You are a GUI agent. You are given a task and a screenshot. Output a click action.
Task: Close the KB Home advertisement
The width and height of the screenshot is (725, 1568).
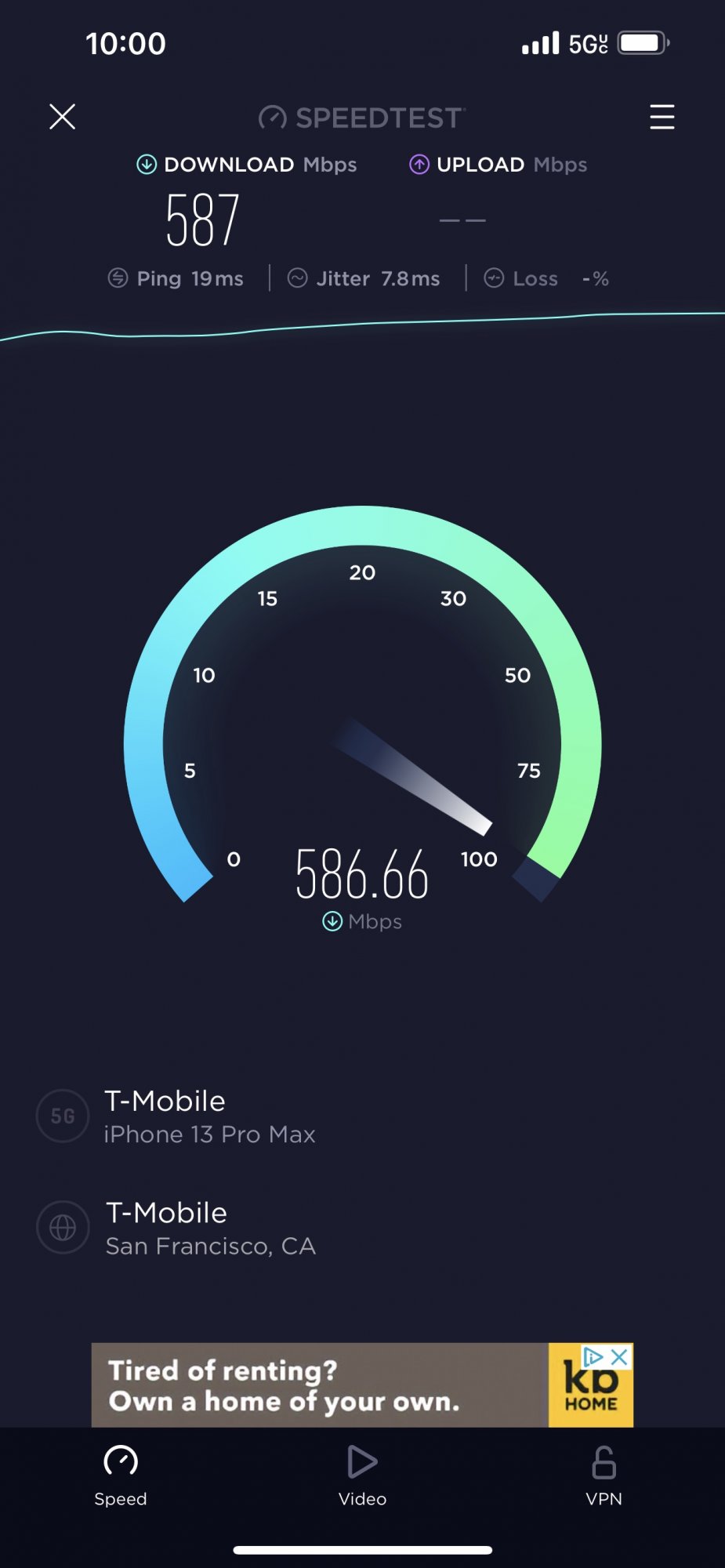coord(620,1357)
